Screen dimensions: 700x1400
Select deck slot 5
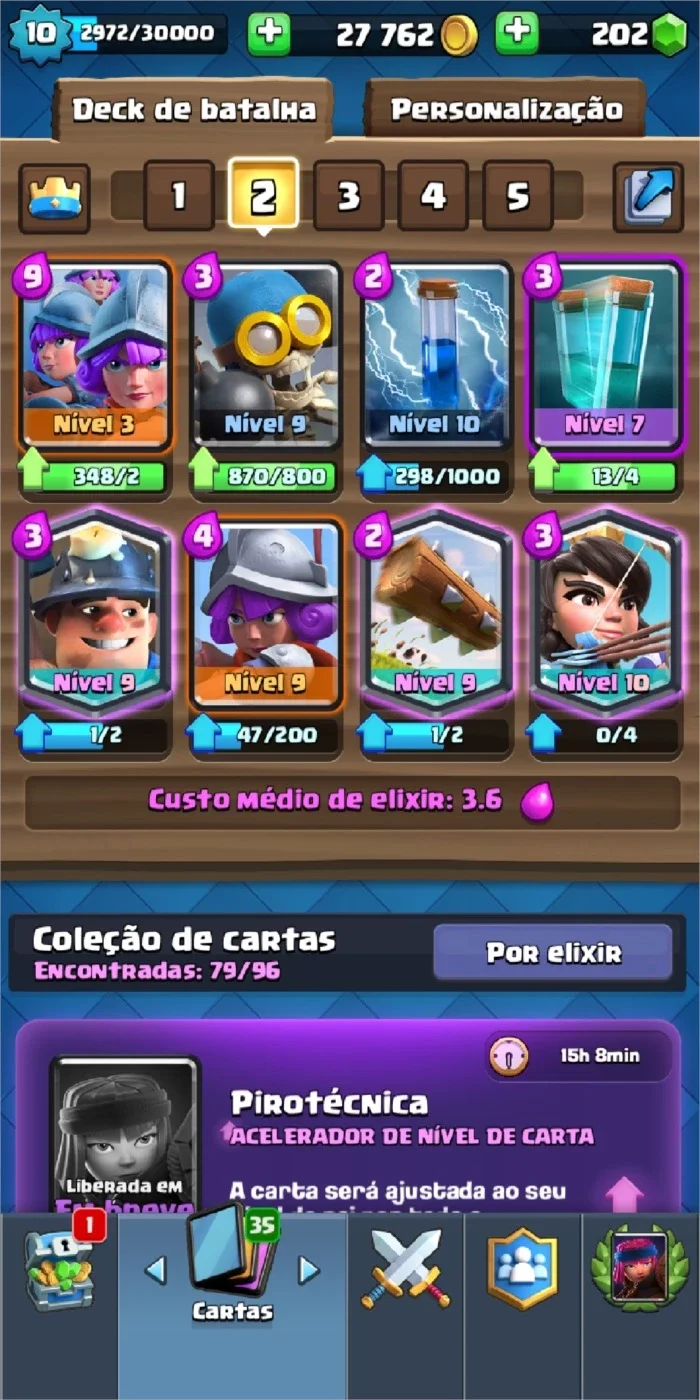pos(518,195)
